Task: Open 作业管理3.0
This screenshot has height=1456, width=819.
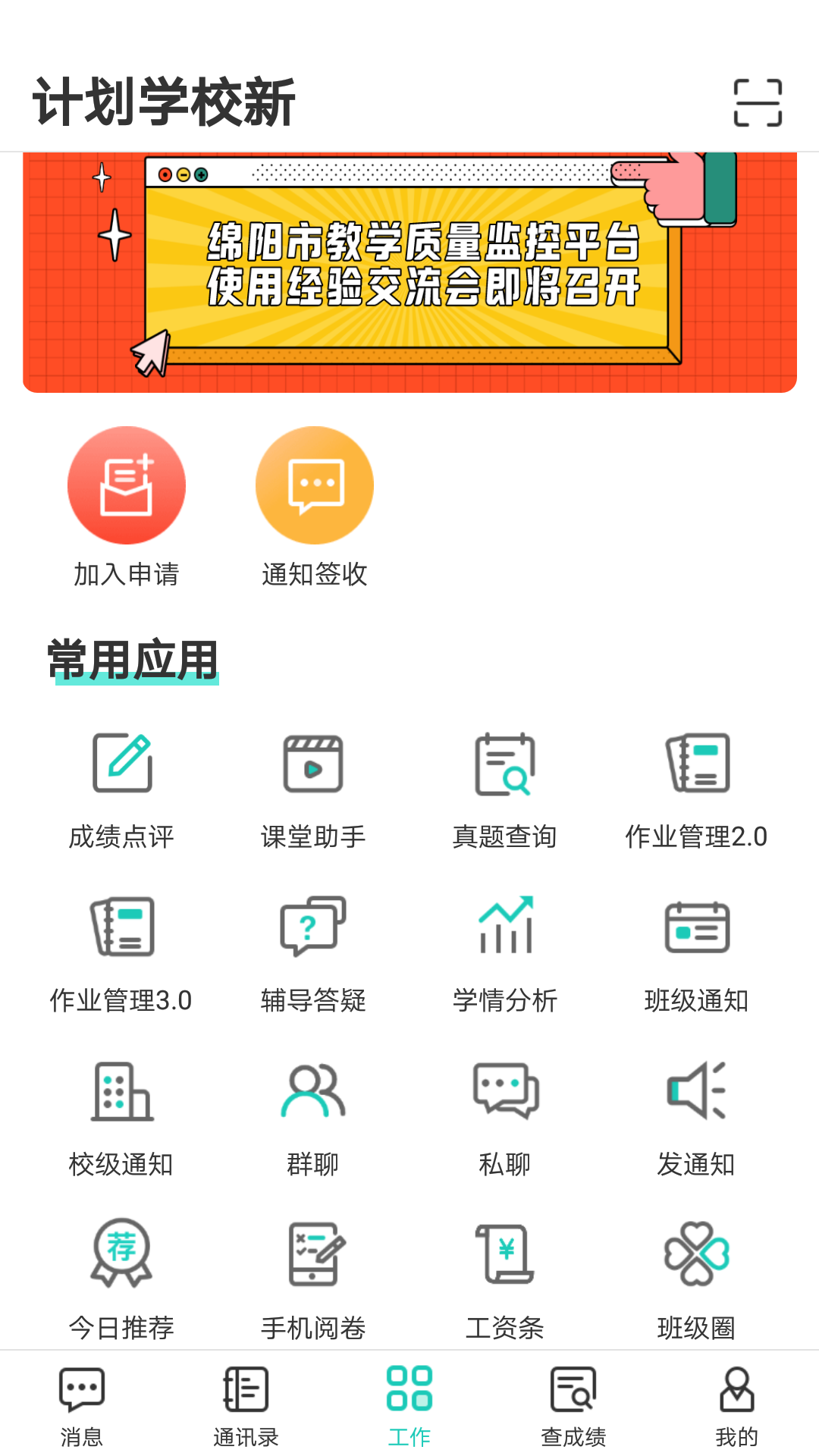Action: point(123,952)
